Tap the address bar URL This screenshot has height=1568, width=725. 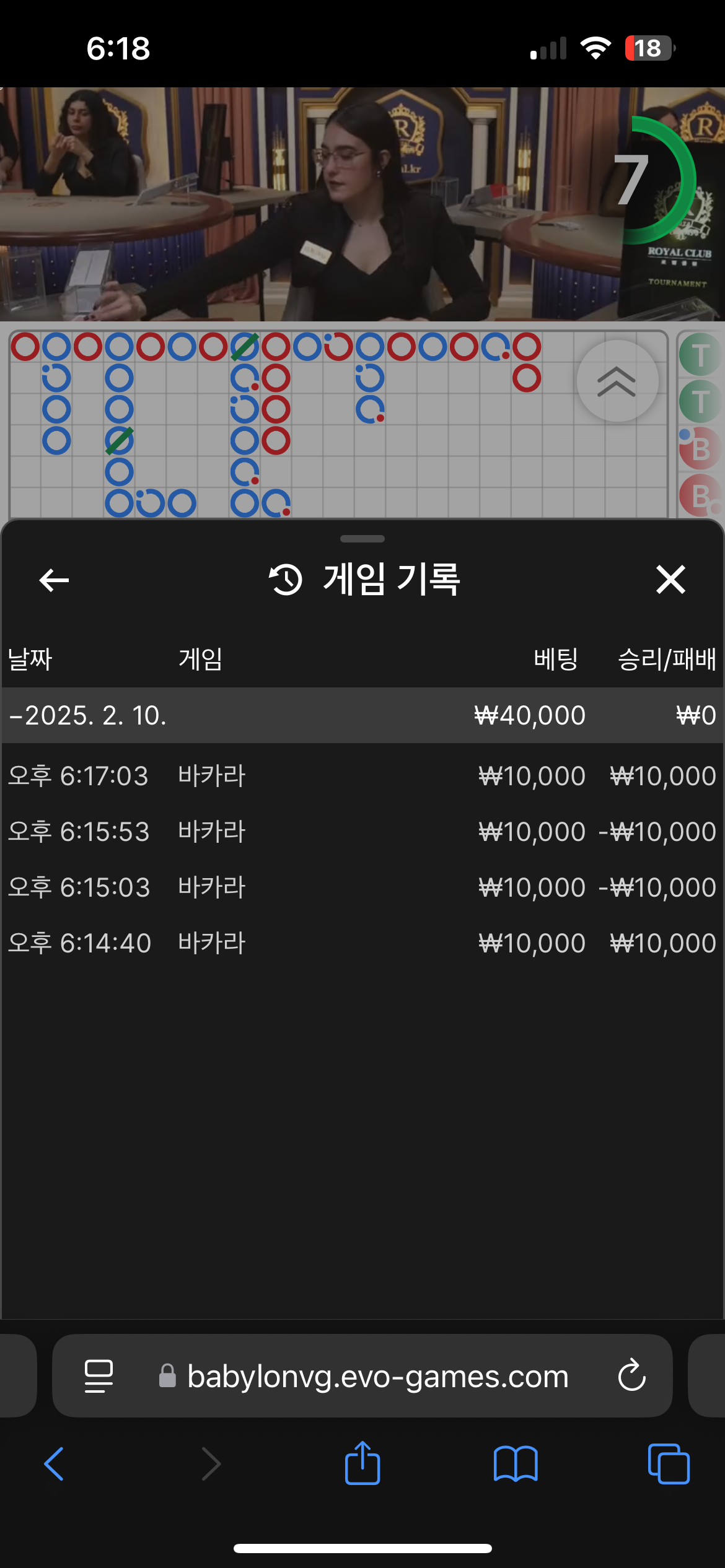point(377,1376)
